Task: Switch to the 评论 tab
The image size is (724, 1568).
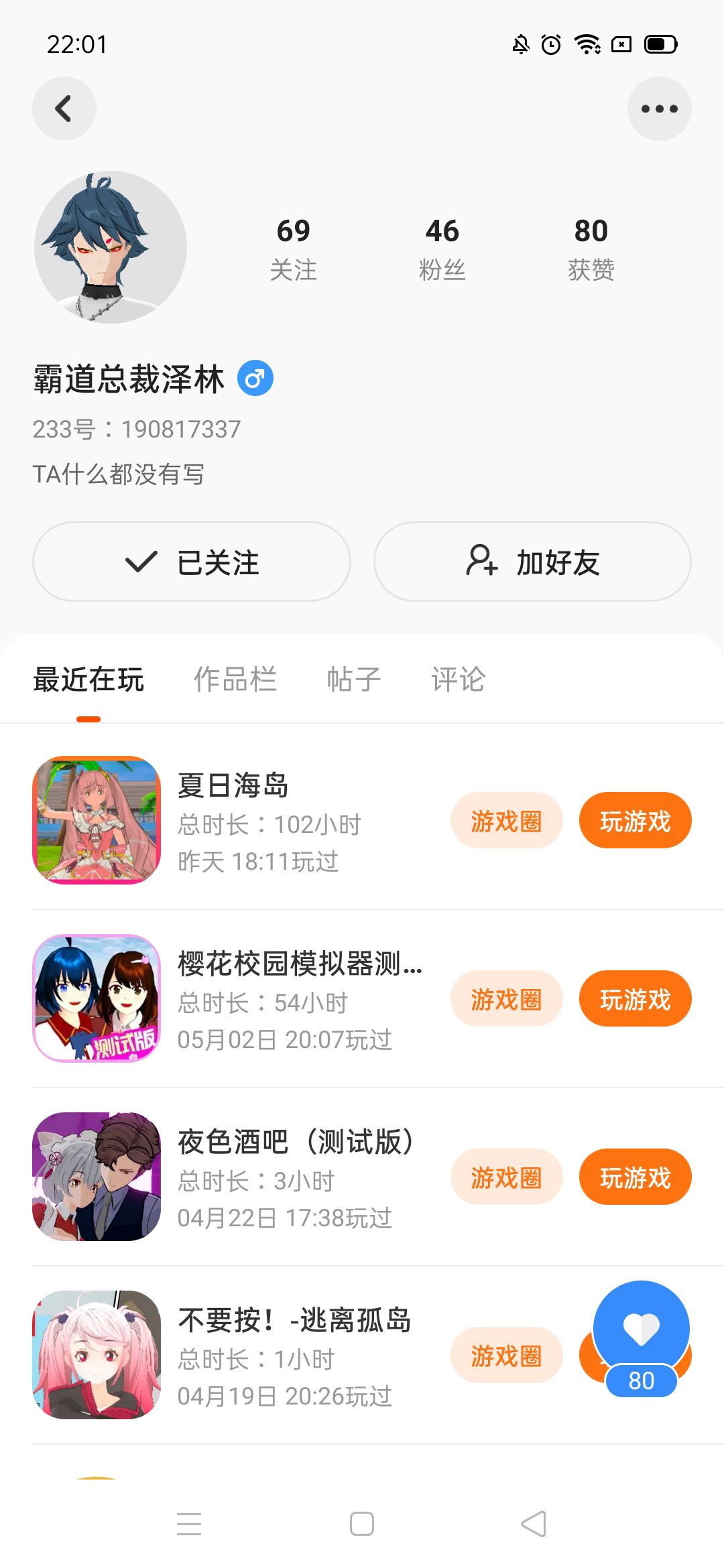Action: [x=458, y=679]
